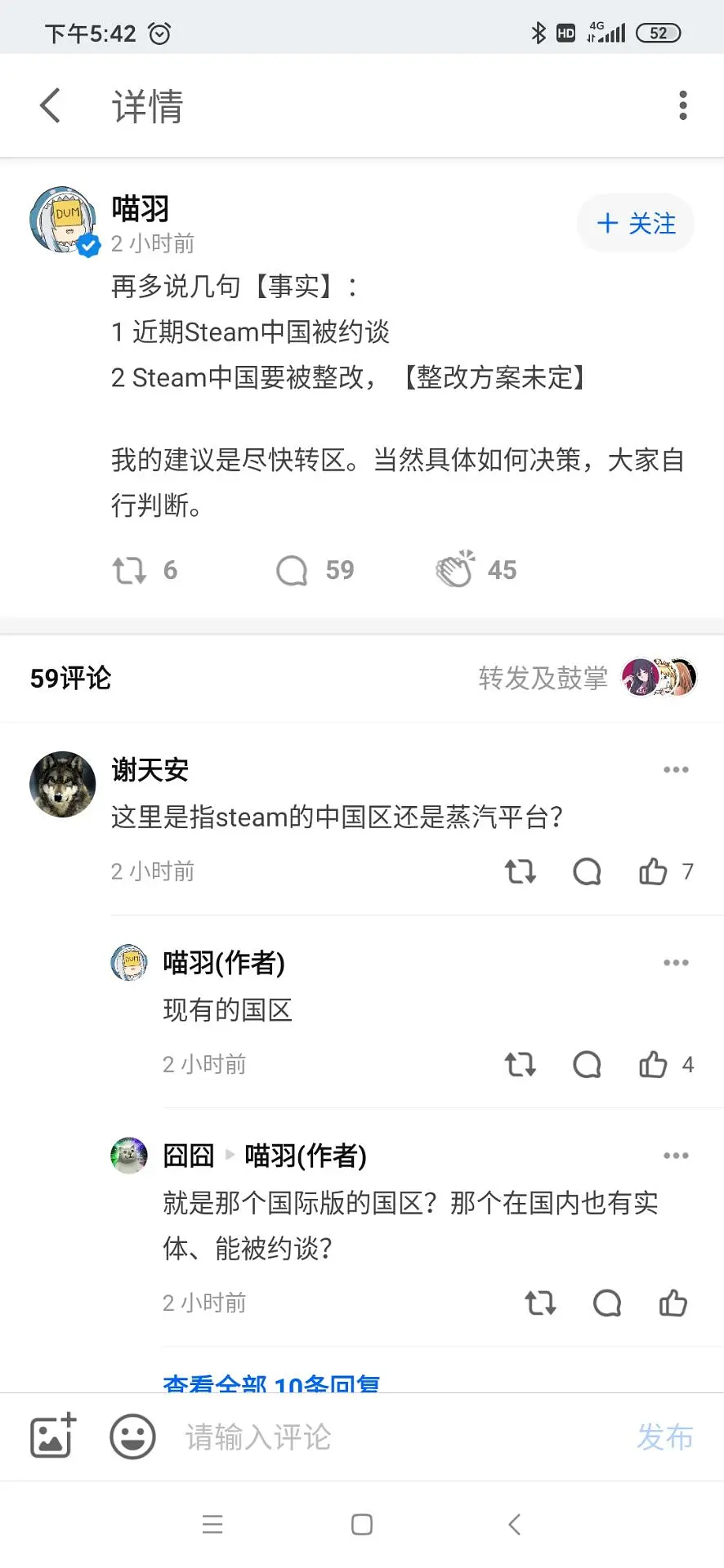Reply to the 现有的国区 comment
Screen dimensions: 724x1568
(587, 1064)
